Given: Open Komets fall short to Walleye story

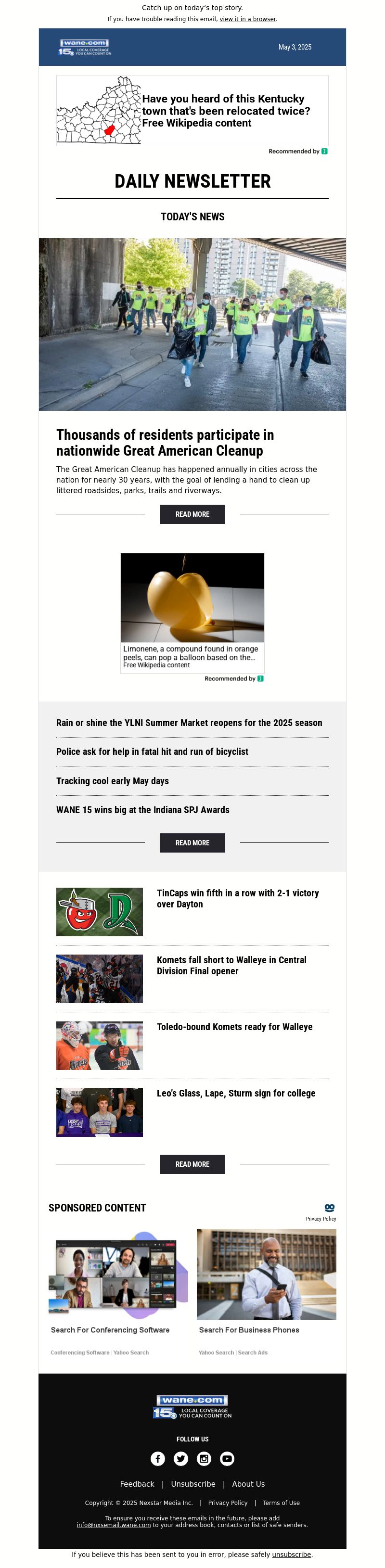Looking at the screenshot, I should pos(231,966).
